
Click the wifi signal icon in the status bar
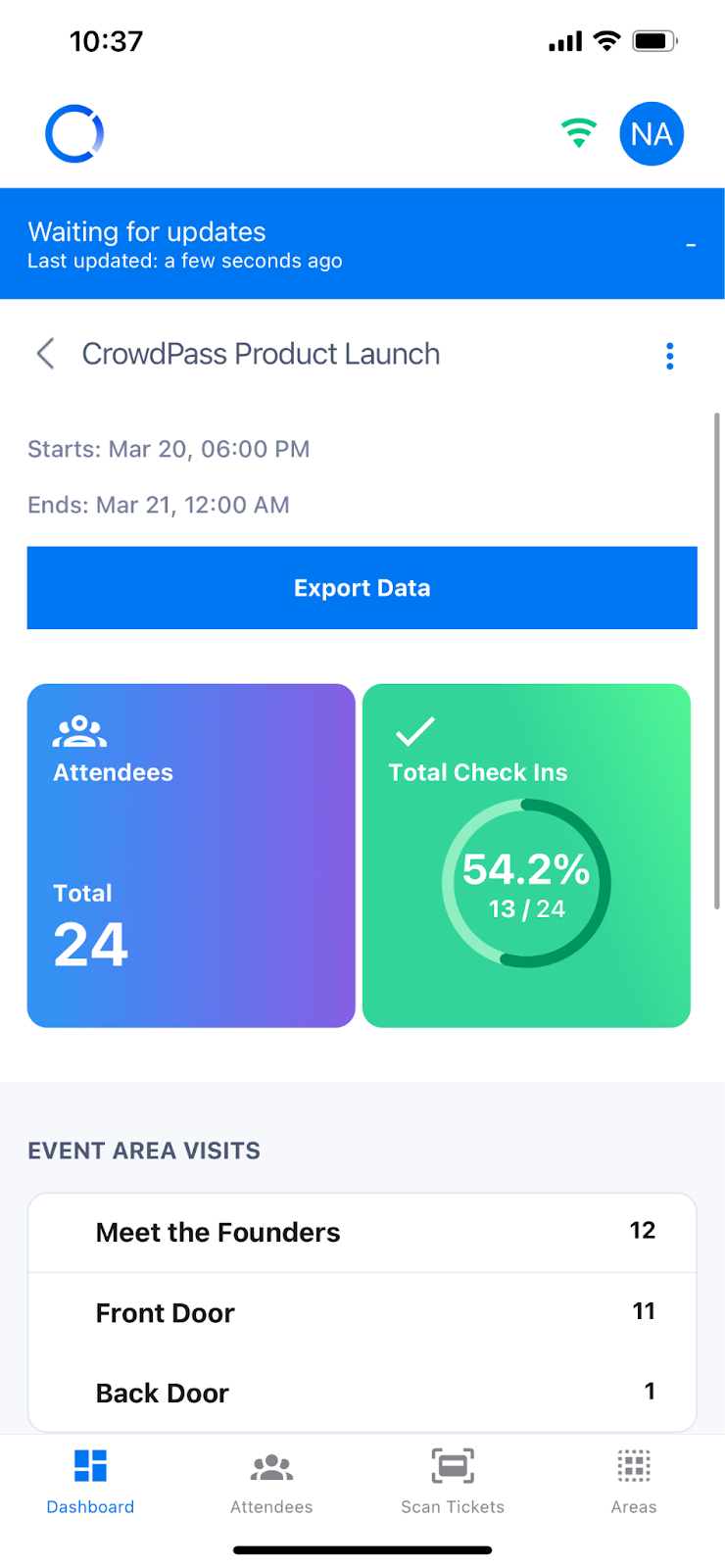pyautogui.click(x=606, y=40)
